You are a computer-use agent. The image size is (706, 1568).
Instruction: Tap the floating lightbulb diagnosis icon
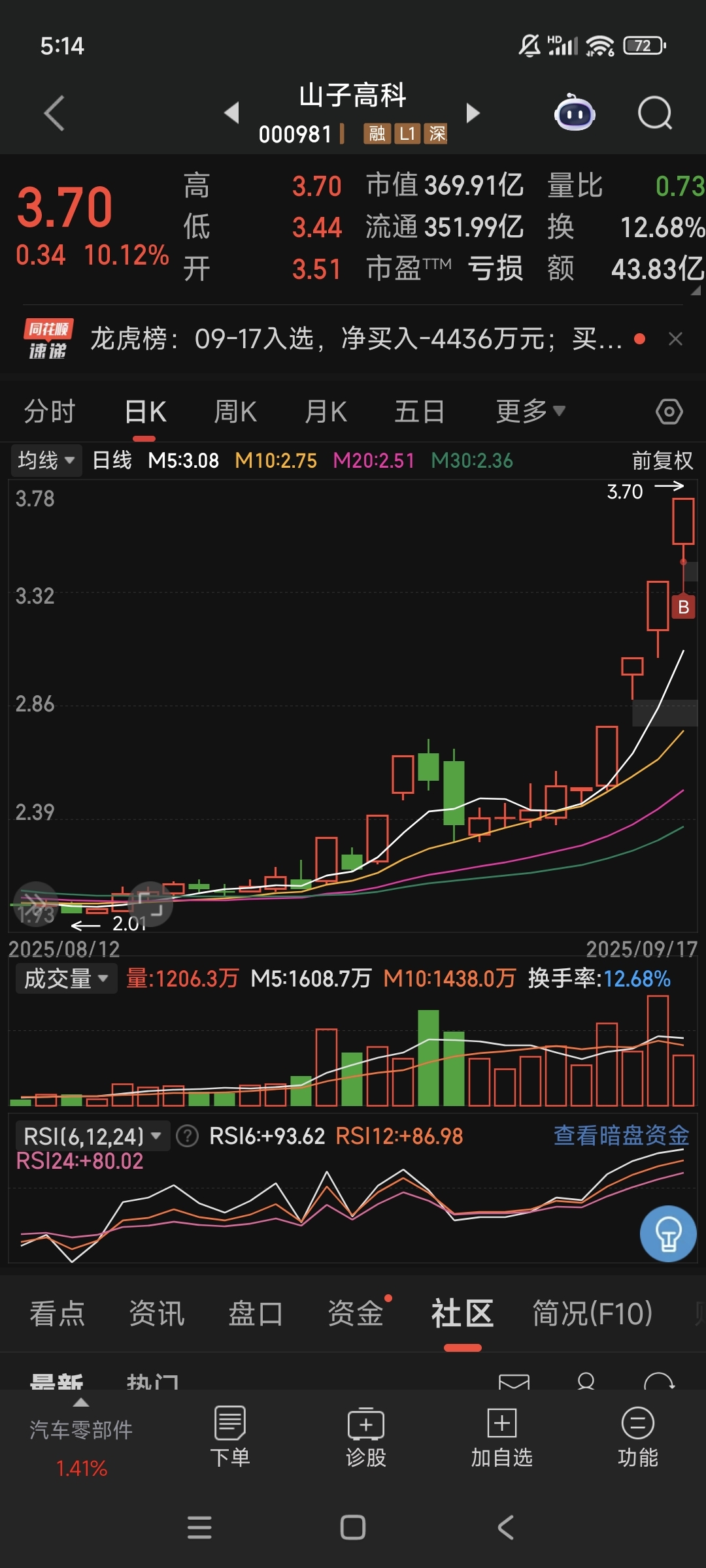click(666, 1234)
